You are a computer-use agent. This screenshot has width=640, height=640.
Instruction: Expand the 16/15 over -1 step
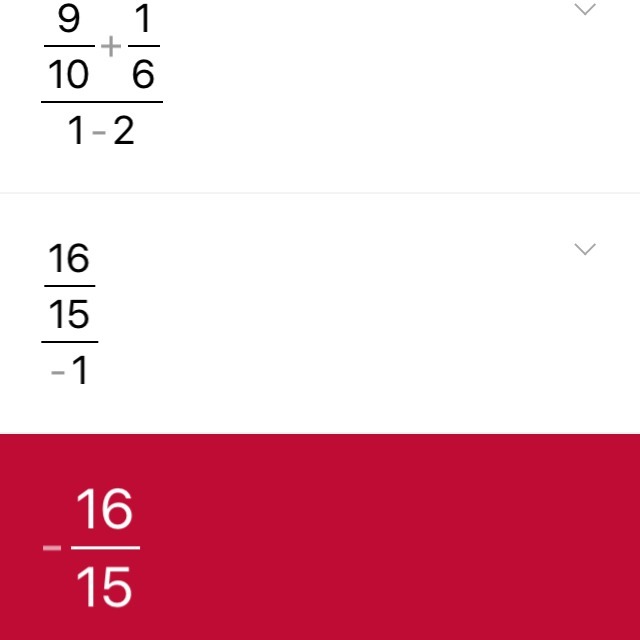(x=585, y=249)
